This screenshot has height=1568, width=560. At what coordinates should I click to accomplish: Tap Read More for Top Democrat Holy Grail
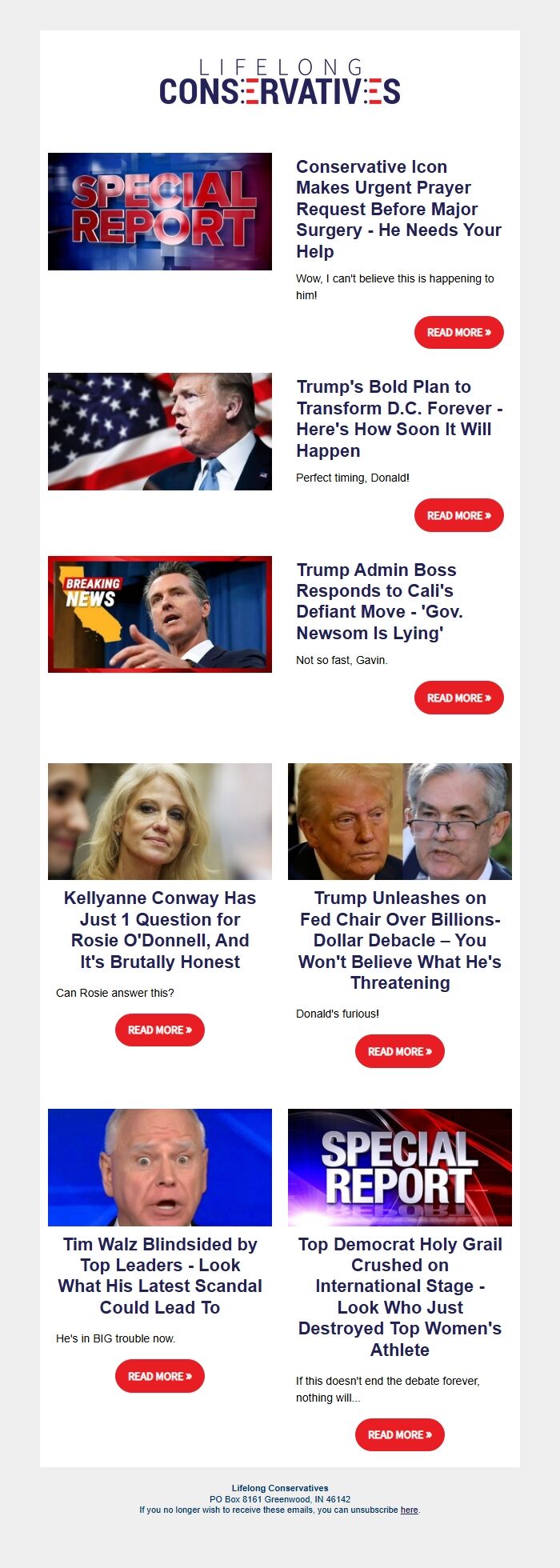click(400, 1434)
